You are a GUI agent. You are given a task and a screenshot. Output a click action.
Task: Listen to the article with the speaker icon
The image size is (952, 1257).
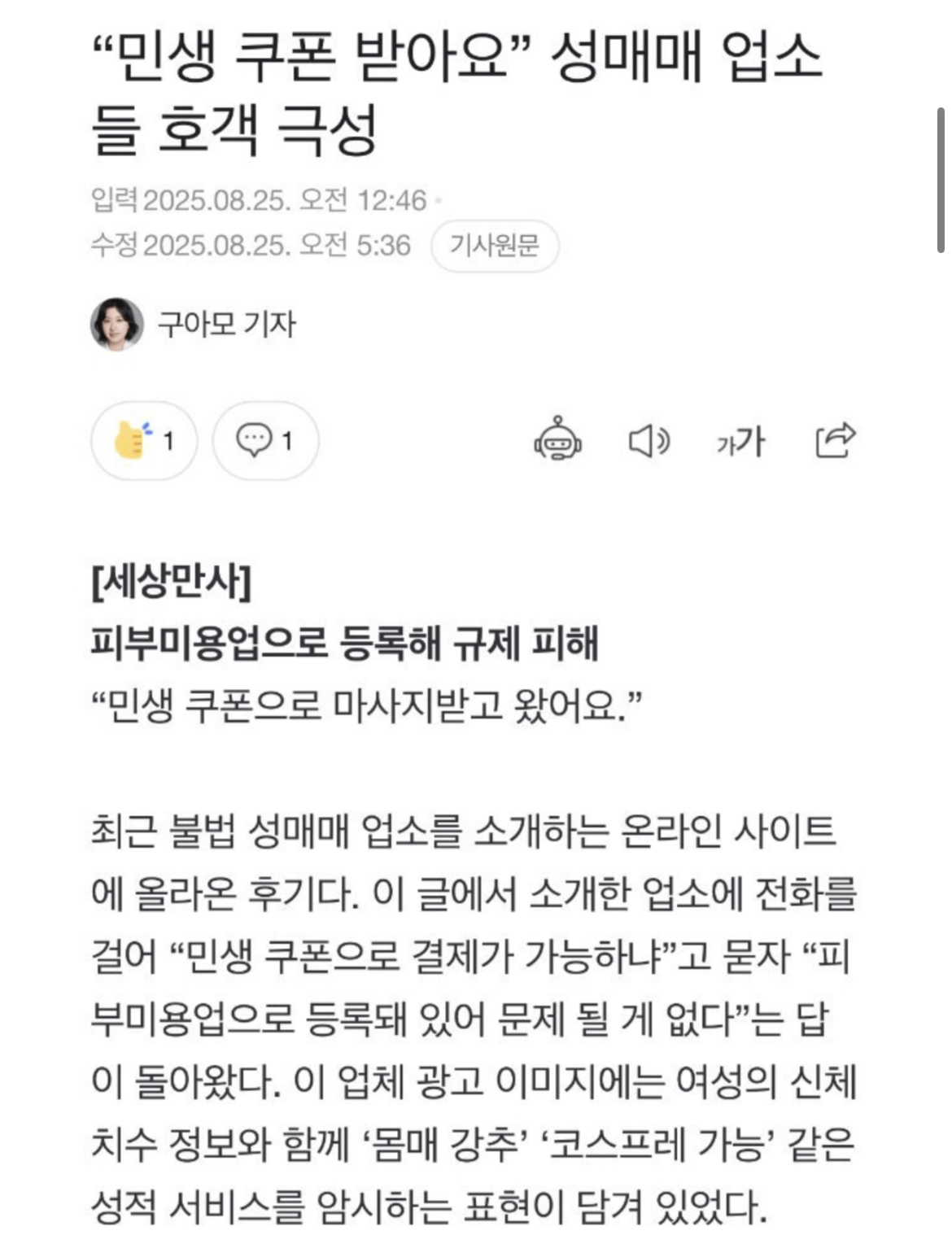(648, 441)
